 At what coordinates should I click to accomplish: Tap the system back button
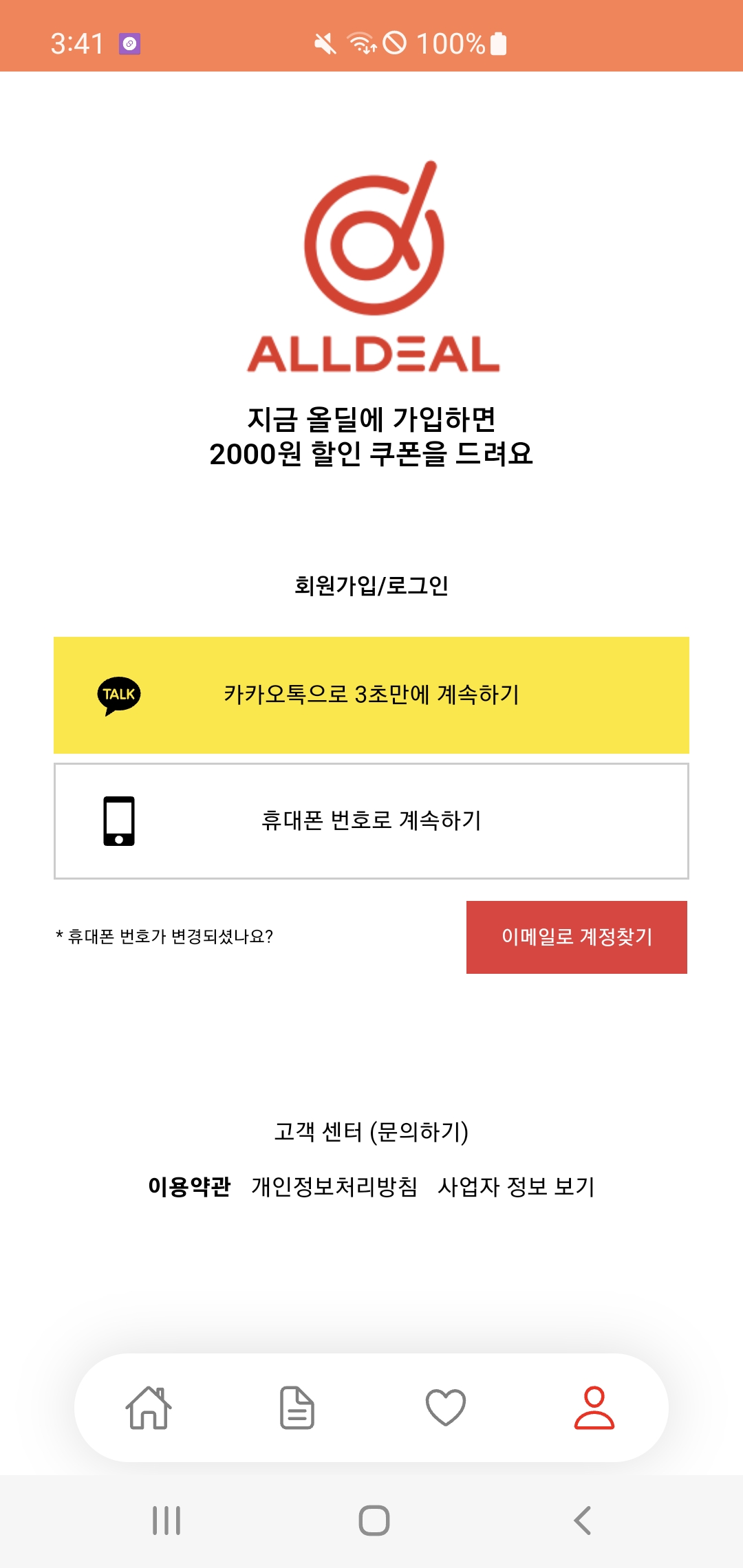coord(583,1521)
